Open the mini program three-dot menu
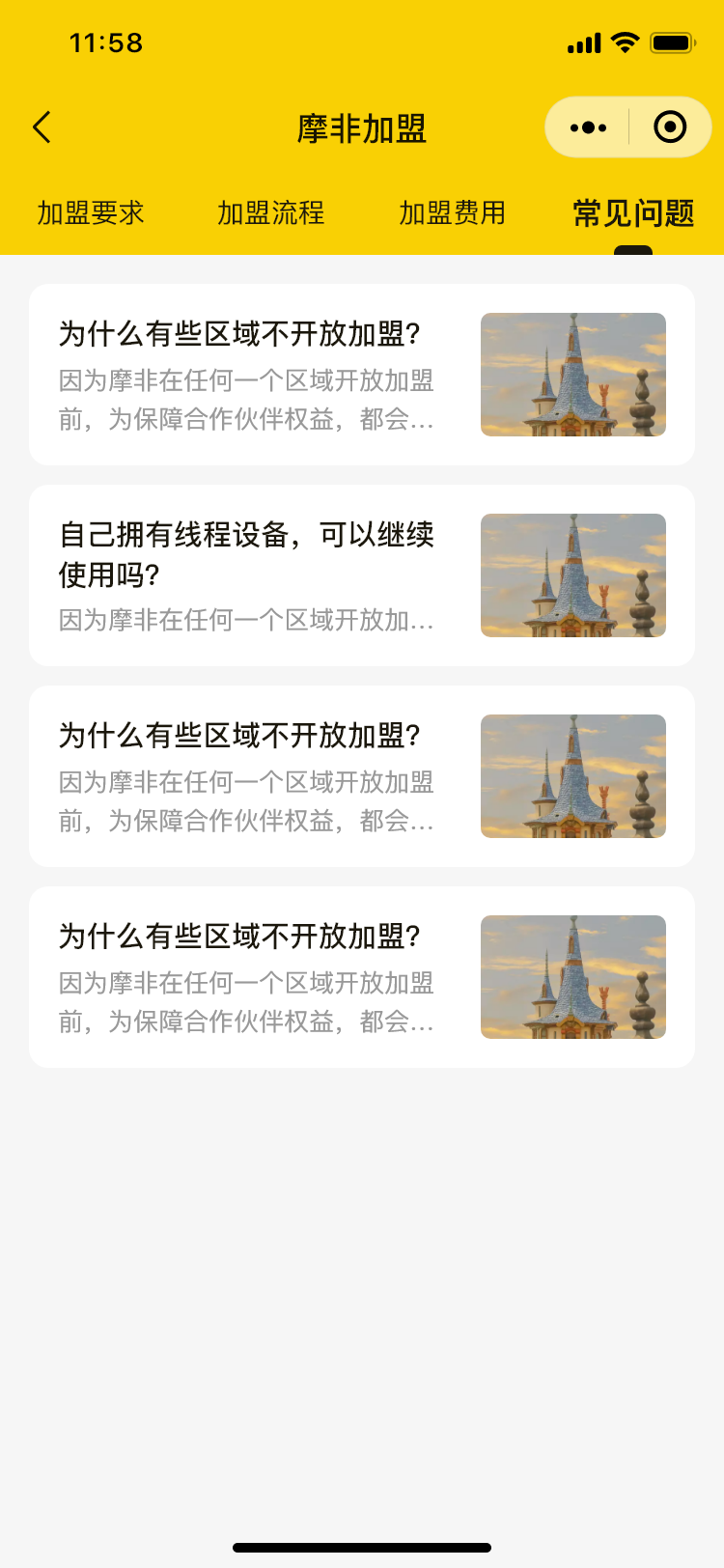This screenshot has height=1568, width=724. [x=588, y=127]
